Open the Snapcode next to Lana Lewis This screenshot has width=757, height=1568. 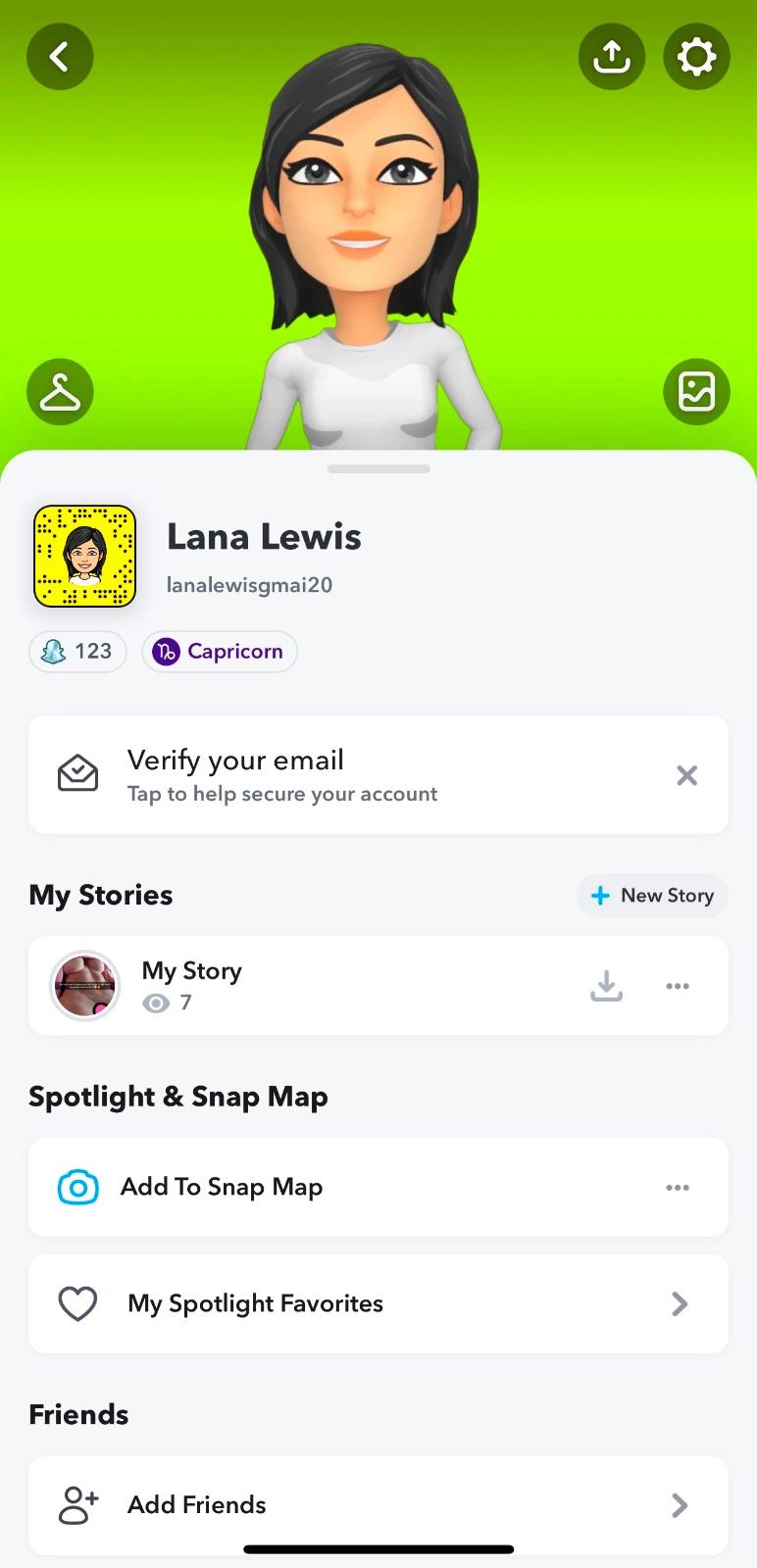[x=84, y=556]
